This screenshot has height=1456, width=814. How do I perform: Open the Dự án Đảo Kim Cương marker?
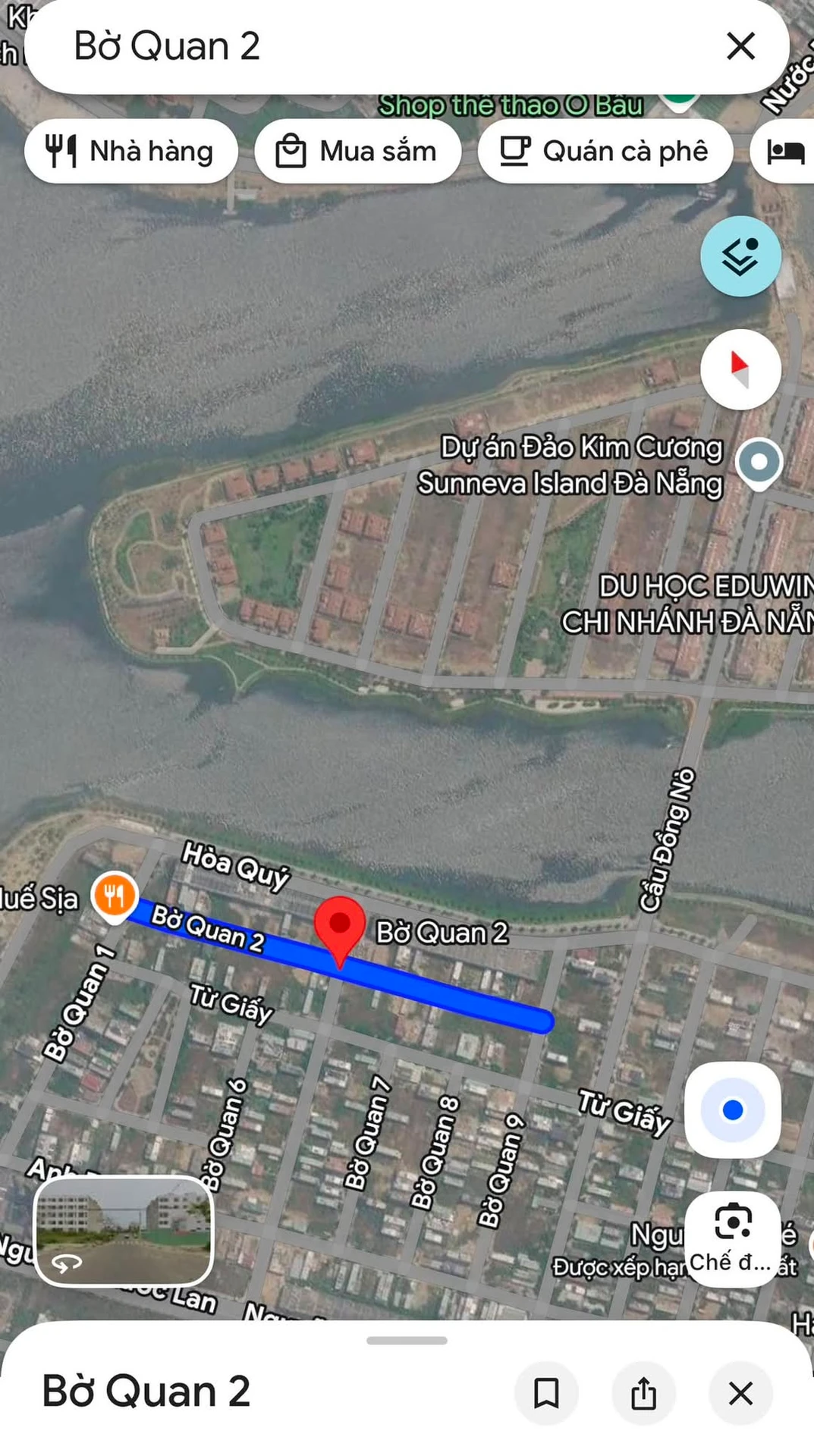click(759, 463)
